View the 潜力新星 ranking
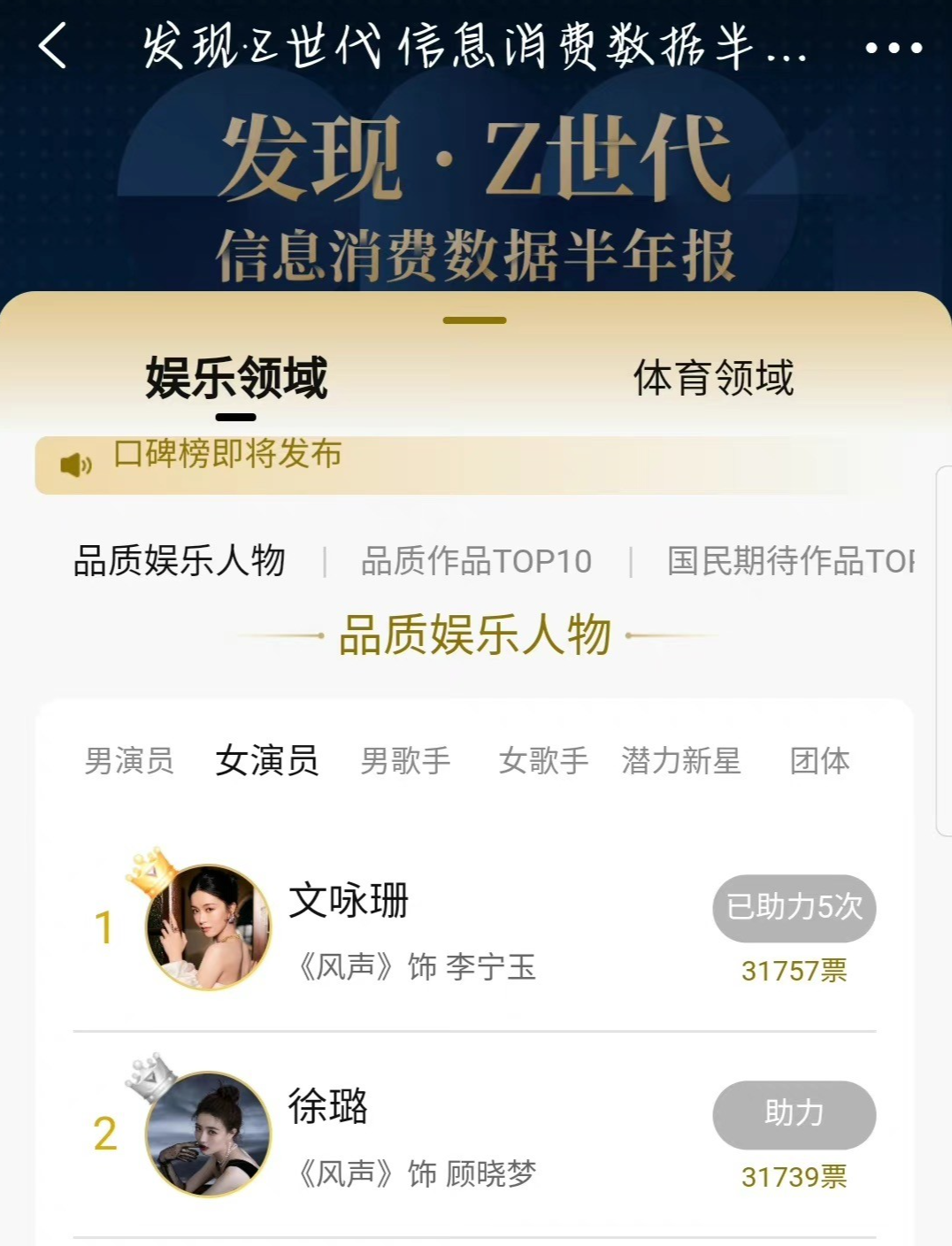 point(681,761)
